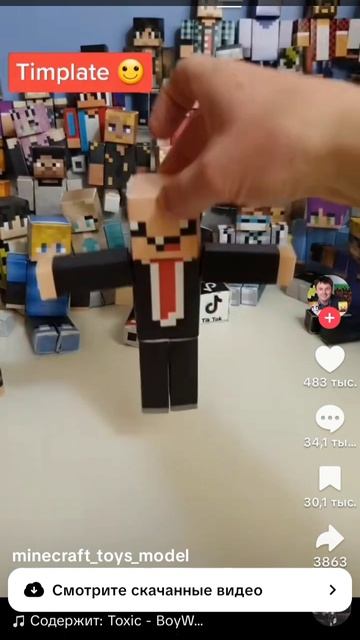Open the Смотрите скачанные видео banner
This screenshot has height=640, width=360.
point(180,590)
